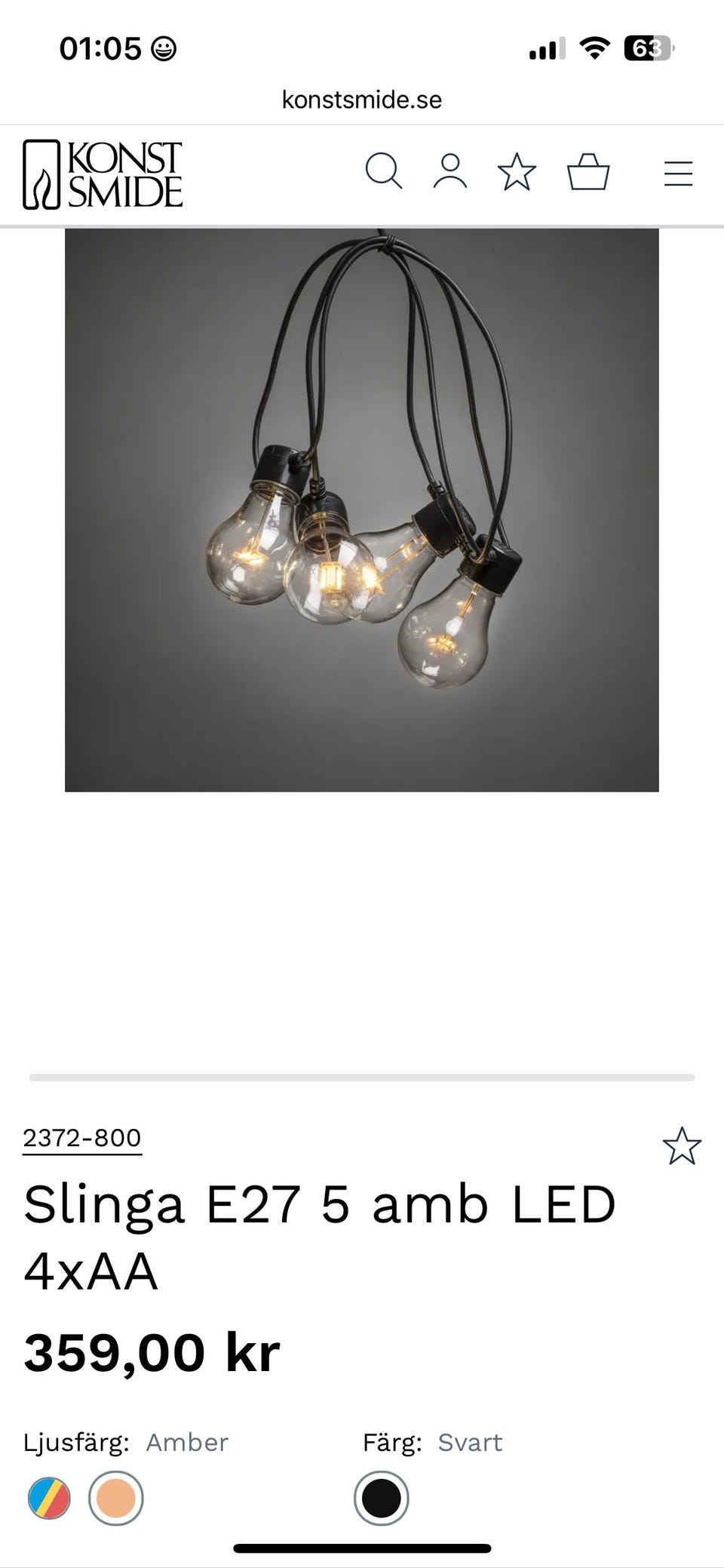
Task: Tap the konstsmide.se address bar
Action: tap(362, 100)
